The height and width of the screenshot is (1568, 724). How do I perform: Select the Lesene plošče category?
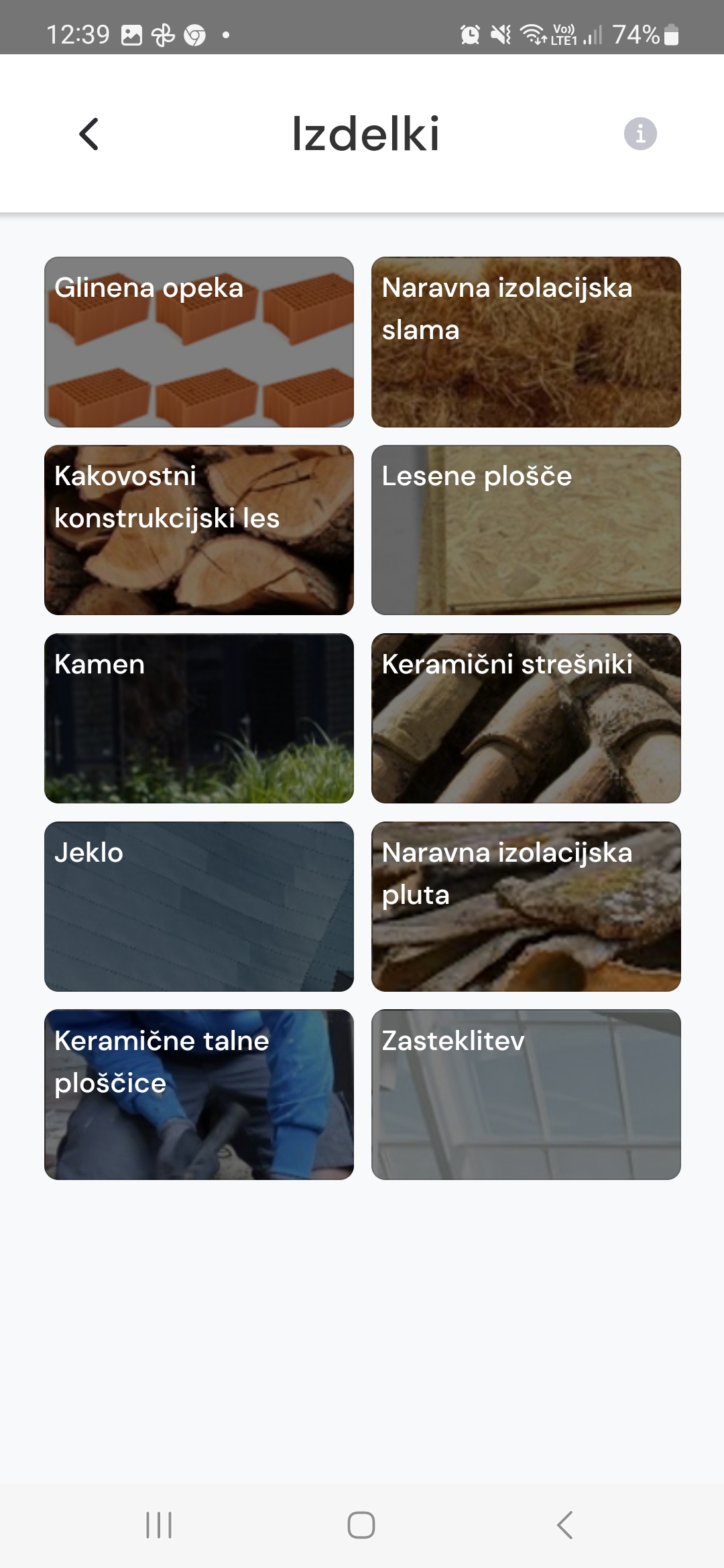click(526, 529)
